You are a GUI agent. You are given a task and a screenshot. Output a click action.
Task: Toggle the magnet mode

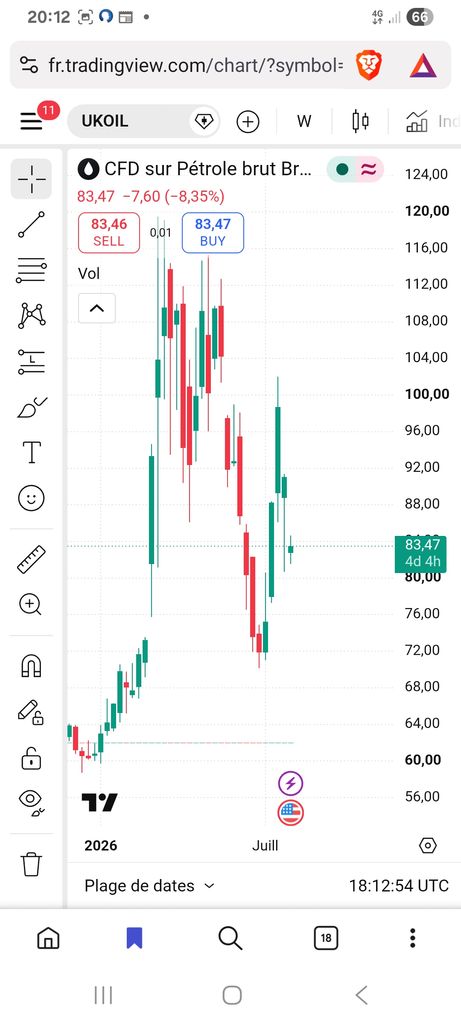click(x=31, y=666)
